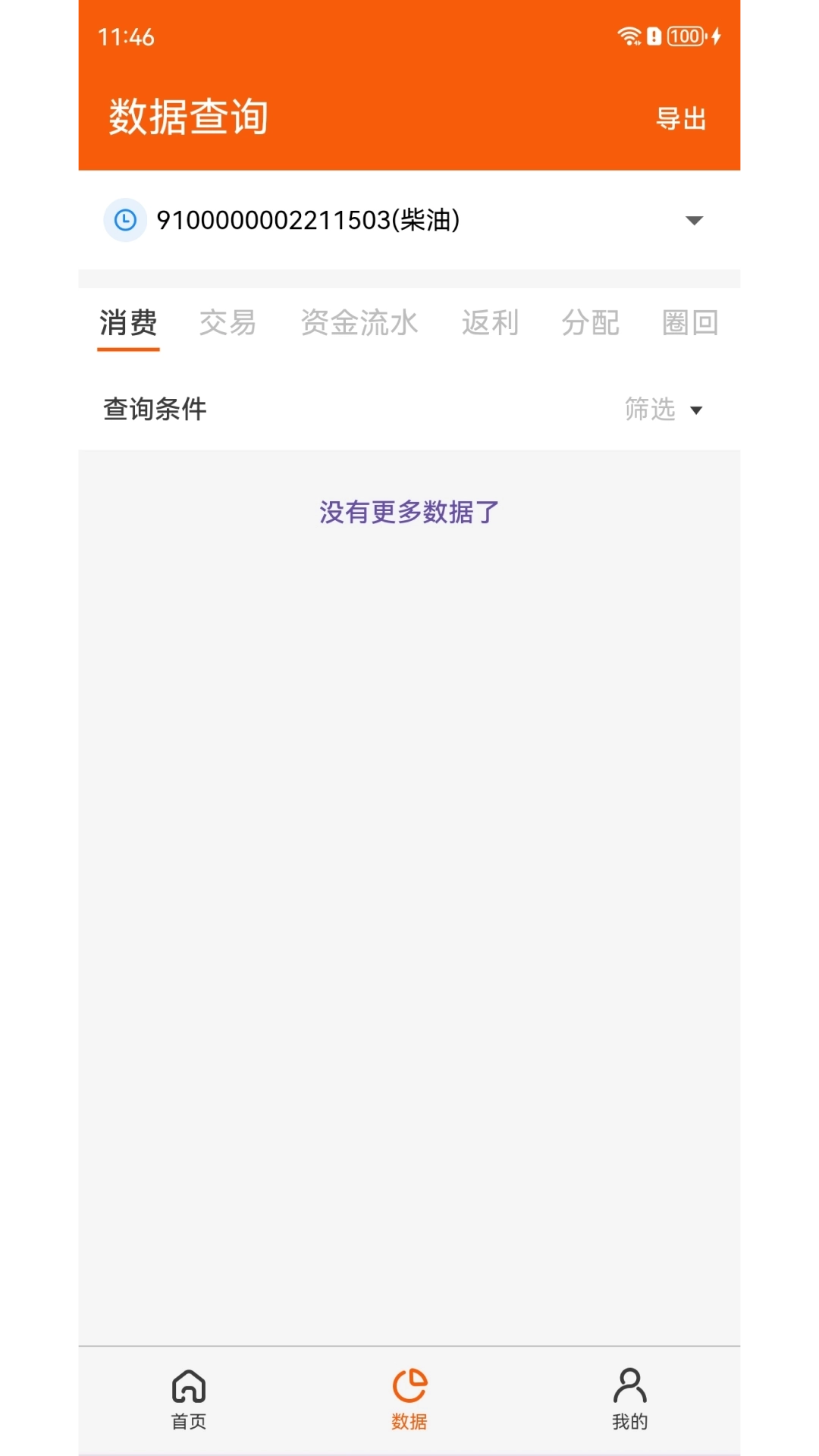
Task: Open the 筛选 filter dropdown
Action: point(650,409)
